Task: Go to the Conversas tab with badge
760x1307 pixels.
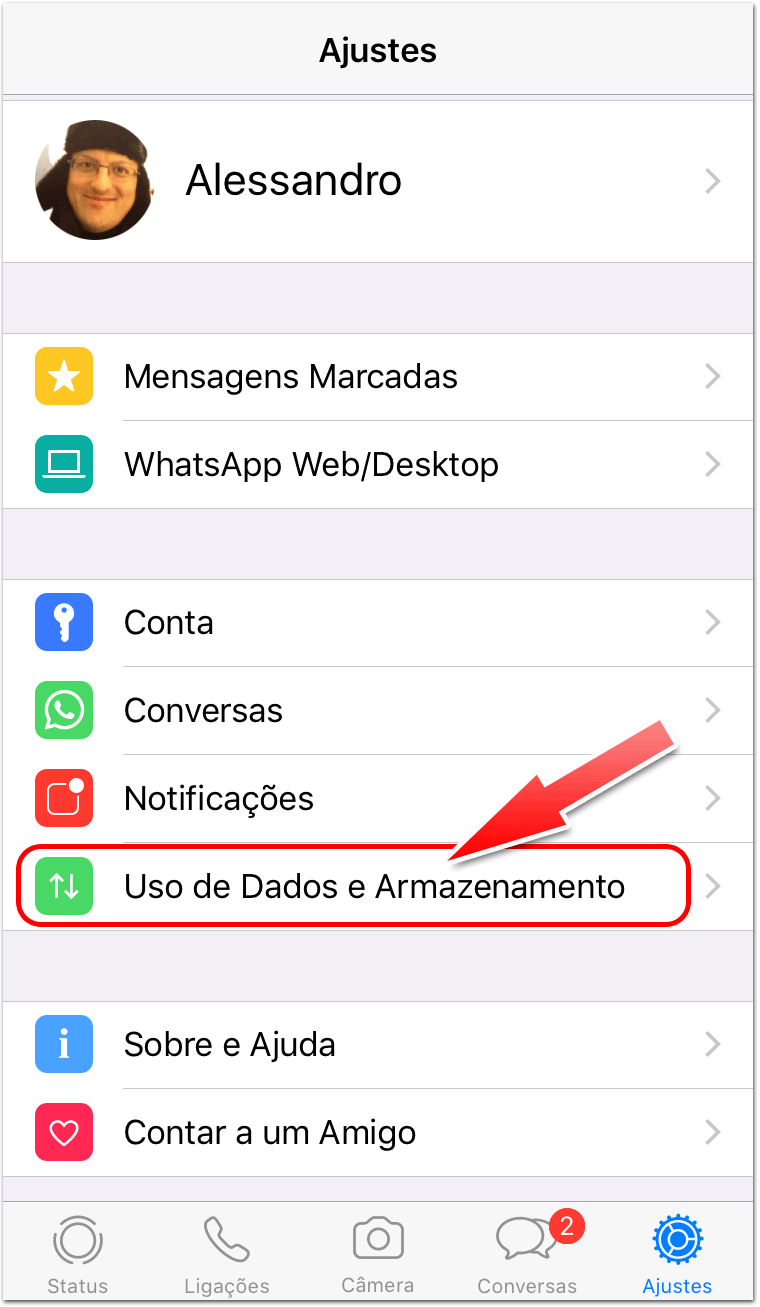Action: pyautogui.click(x=527, y=1254)
